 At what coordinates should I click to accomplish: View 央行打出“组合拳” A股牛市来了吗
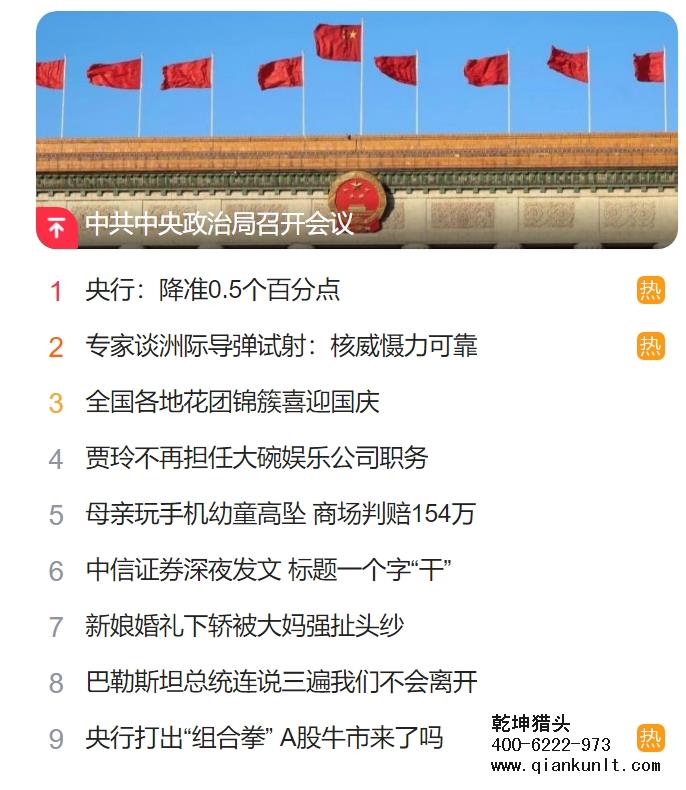[264, 738]
